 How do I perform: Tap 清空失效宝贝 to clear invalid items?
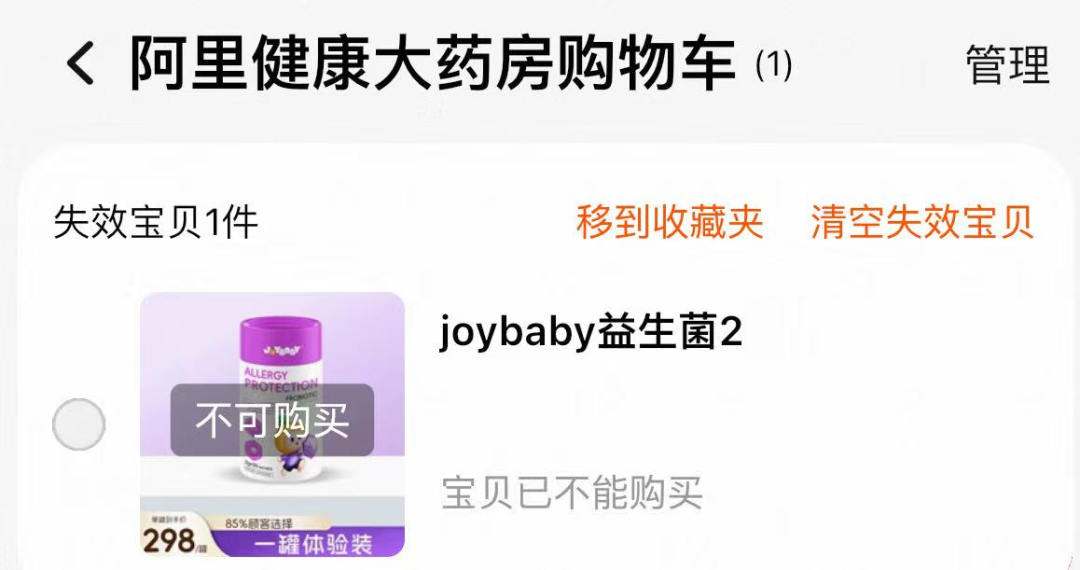[x=921, y=222]
